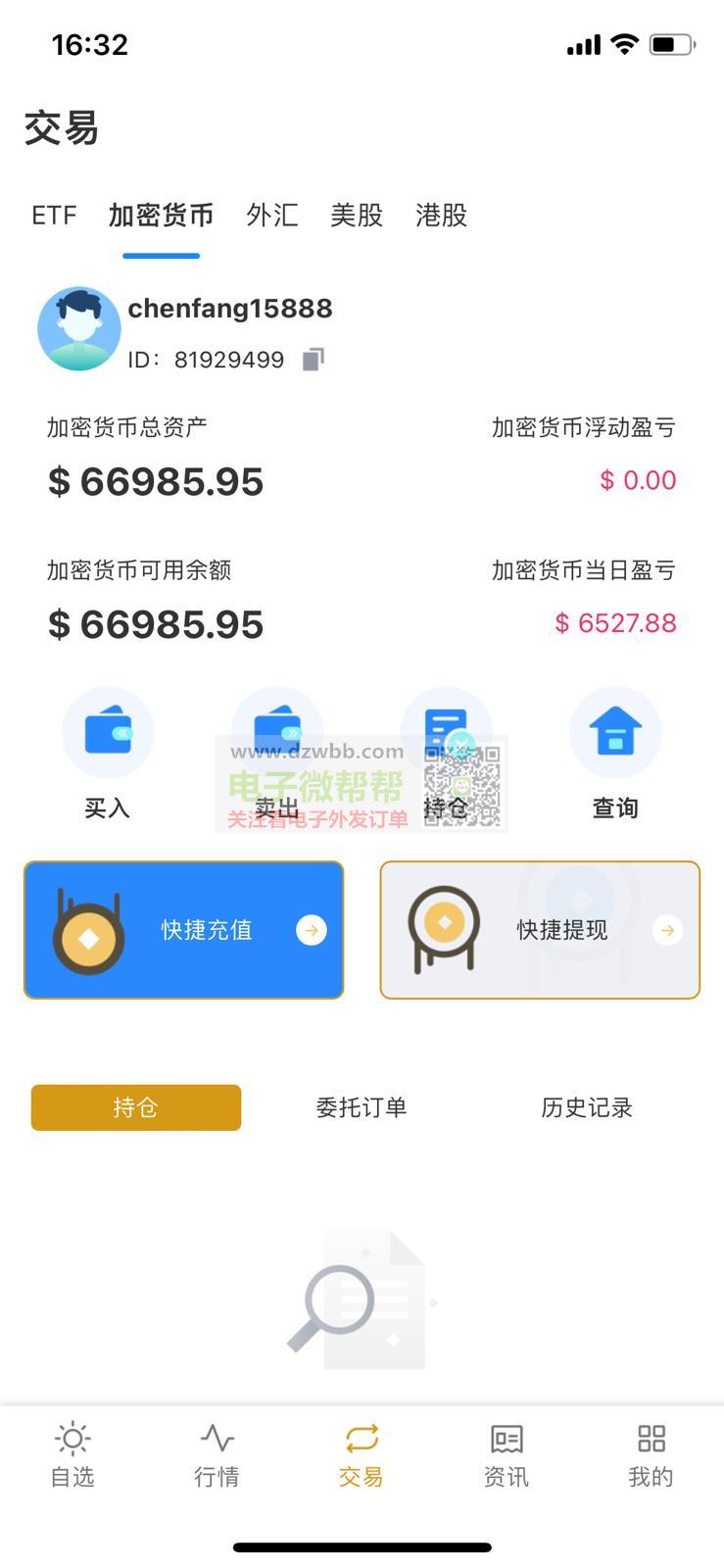Switch to the 委托订单 (Pending Orders) tab

[361, 1107]
